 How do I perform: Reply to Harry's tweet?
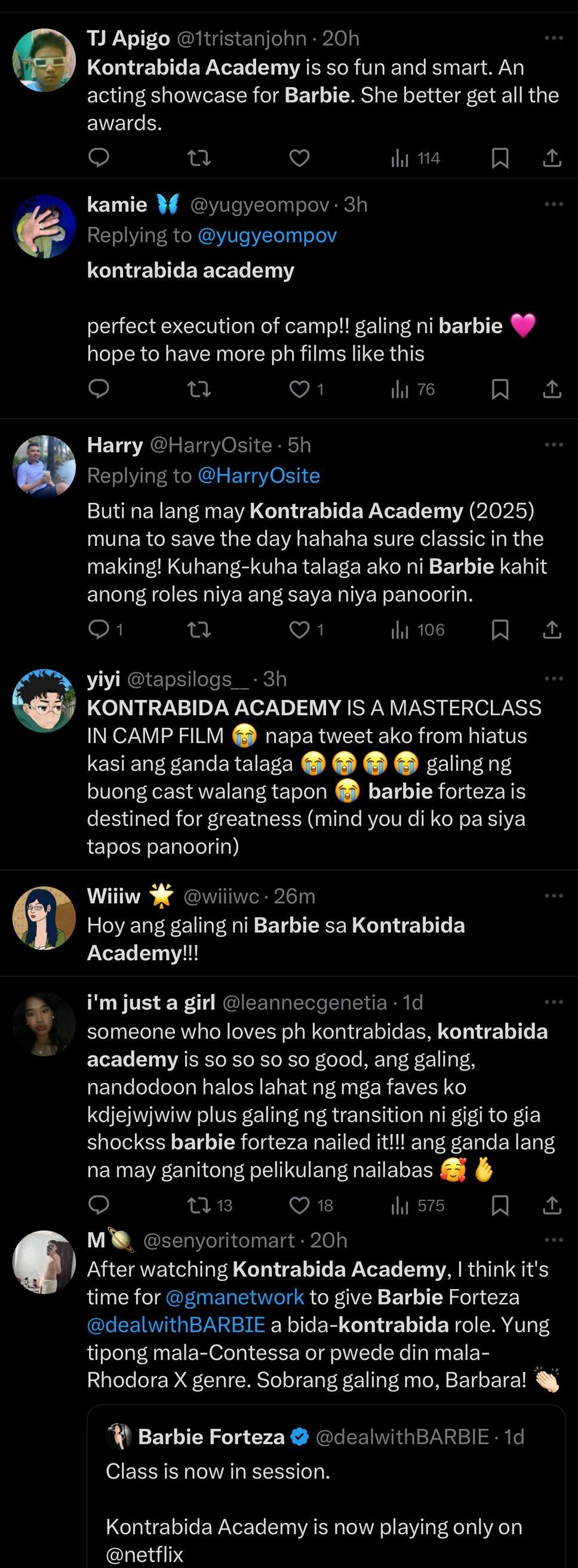(x=99, y=629)
